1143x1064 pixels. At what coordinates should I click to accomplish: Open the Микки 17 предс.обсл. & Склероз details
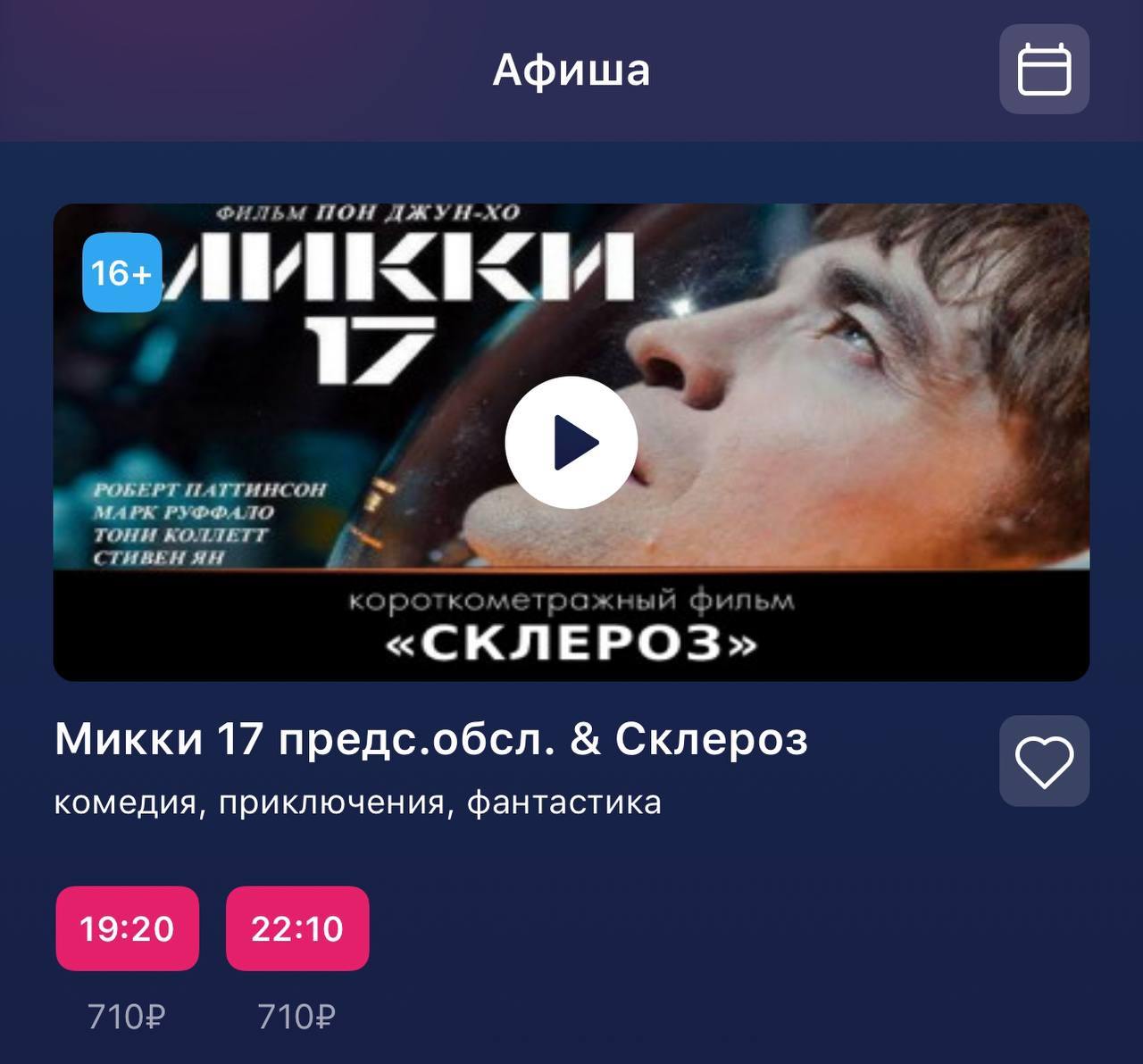[431, 739]
